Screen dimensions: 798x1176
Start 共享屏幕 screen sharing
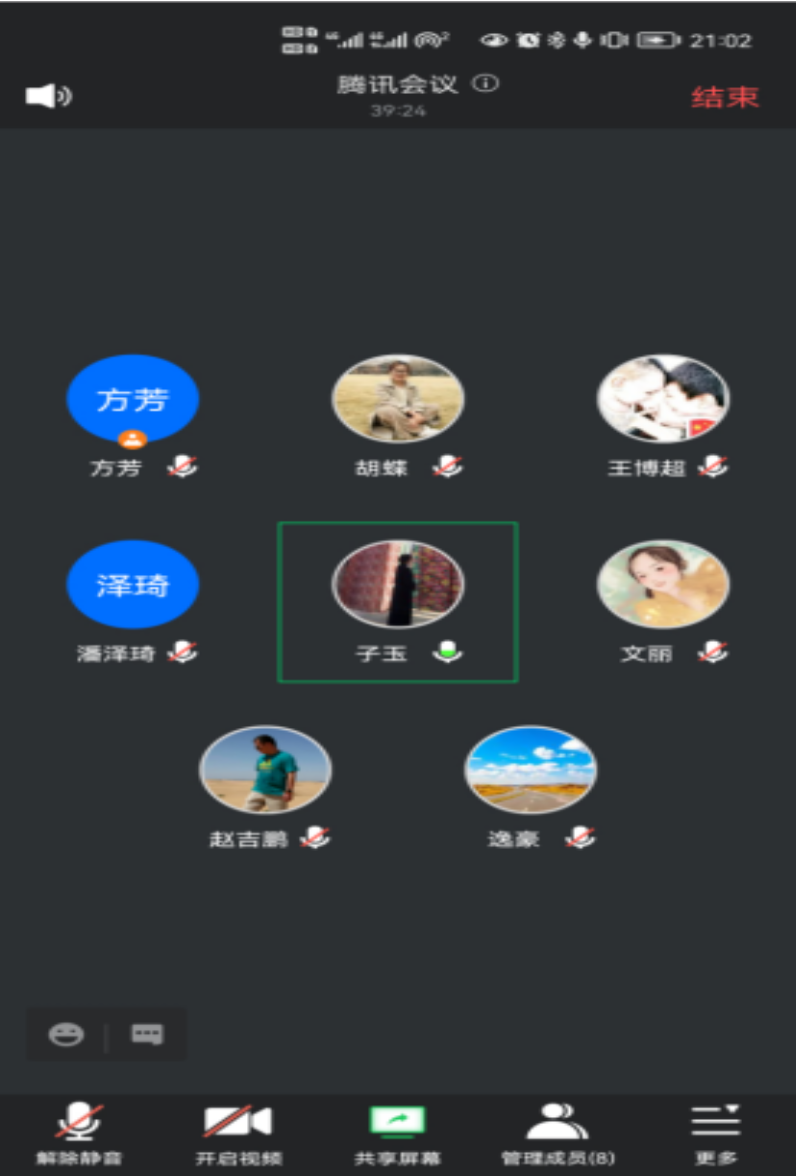[397, 1135]
